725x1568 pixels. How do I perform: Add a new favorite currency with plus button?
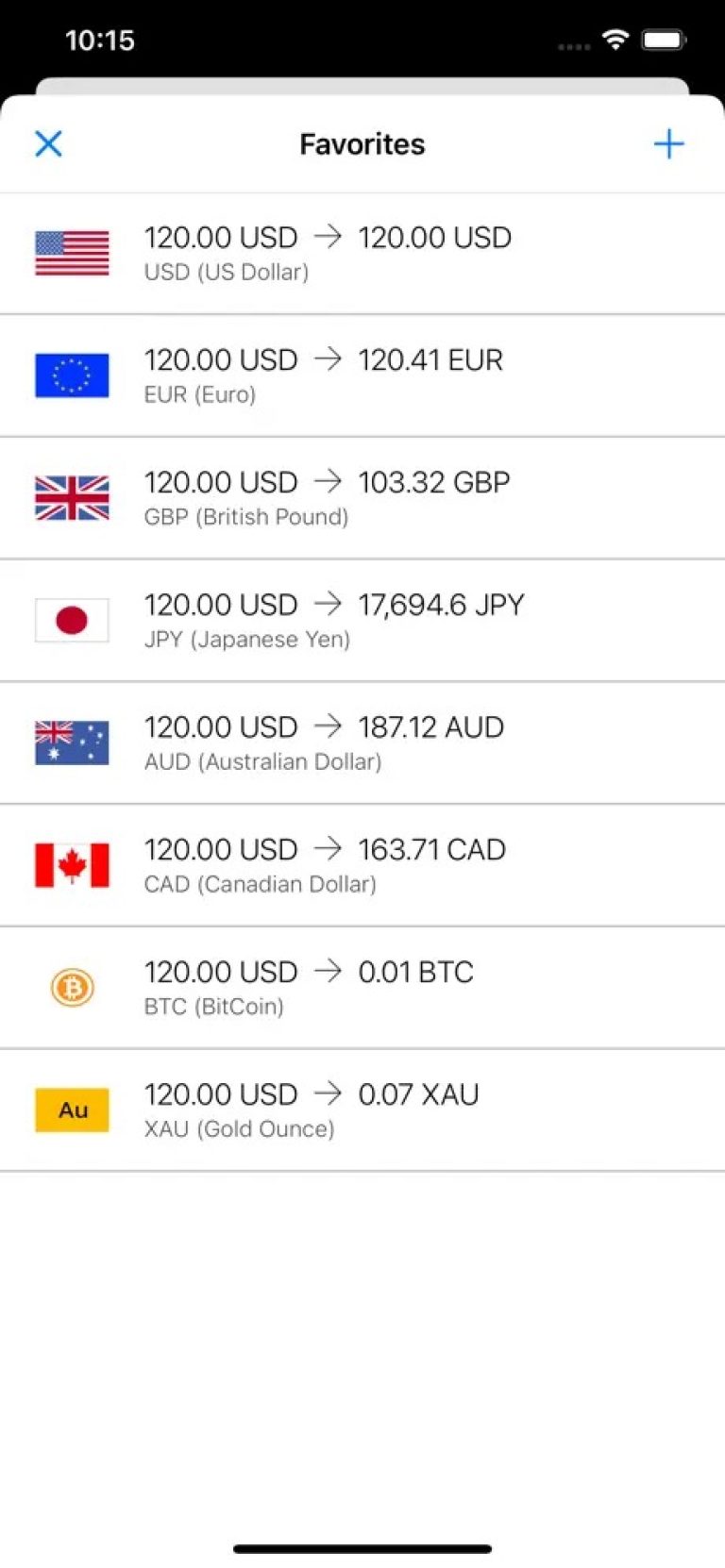(668, 143)
